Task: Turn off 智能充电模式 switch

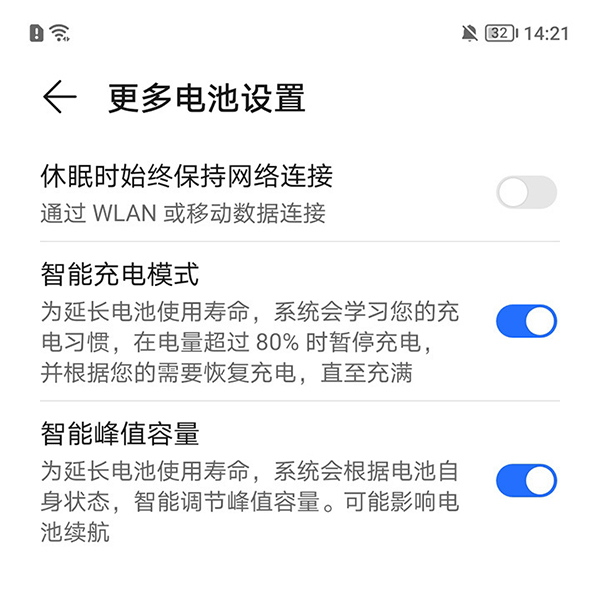Action: point(526,321)
